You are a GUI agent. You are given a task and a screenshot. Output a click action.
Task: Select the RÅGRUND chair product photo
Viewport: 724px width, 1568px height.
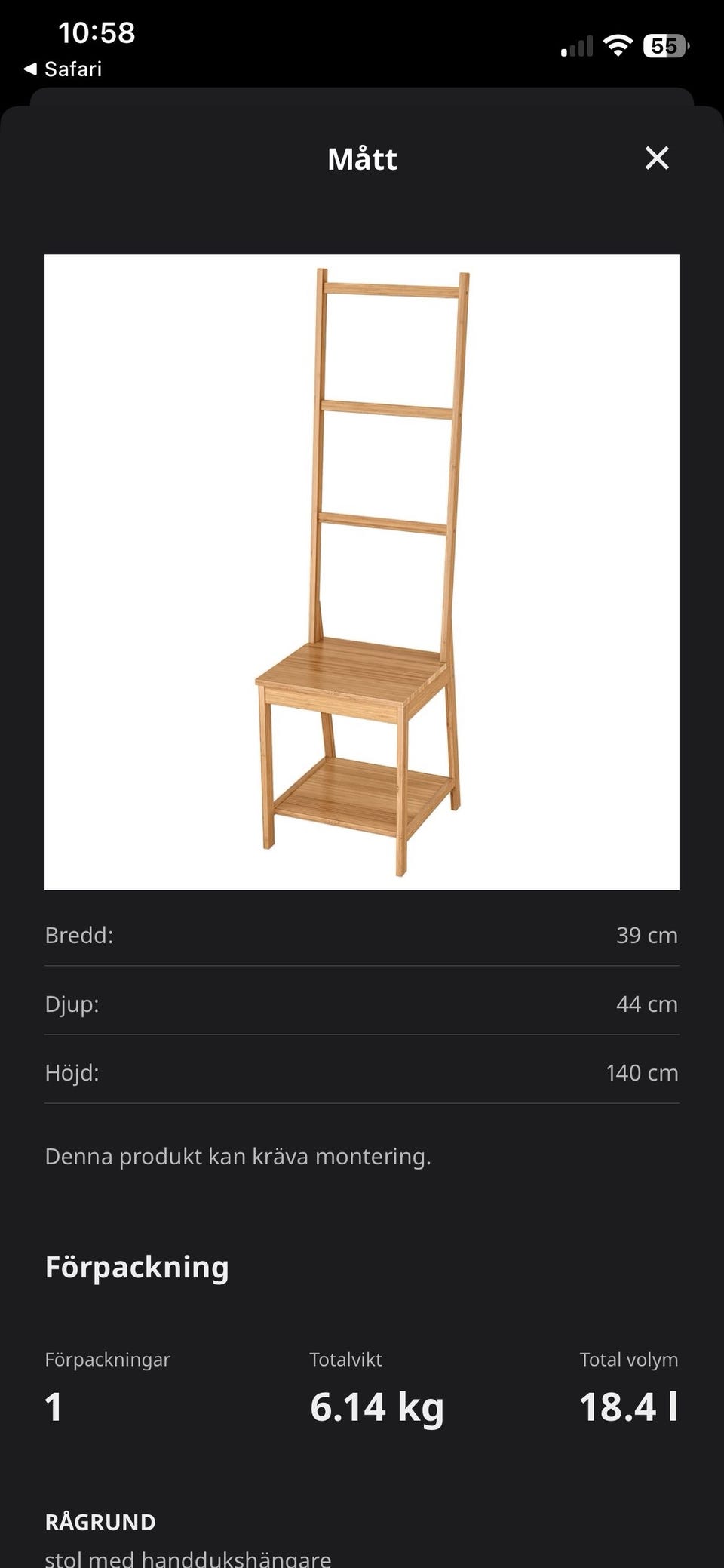[362, 573]
